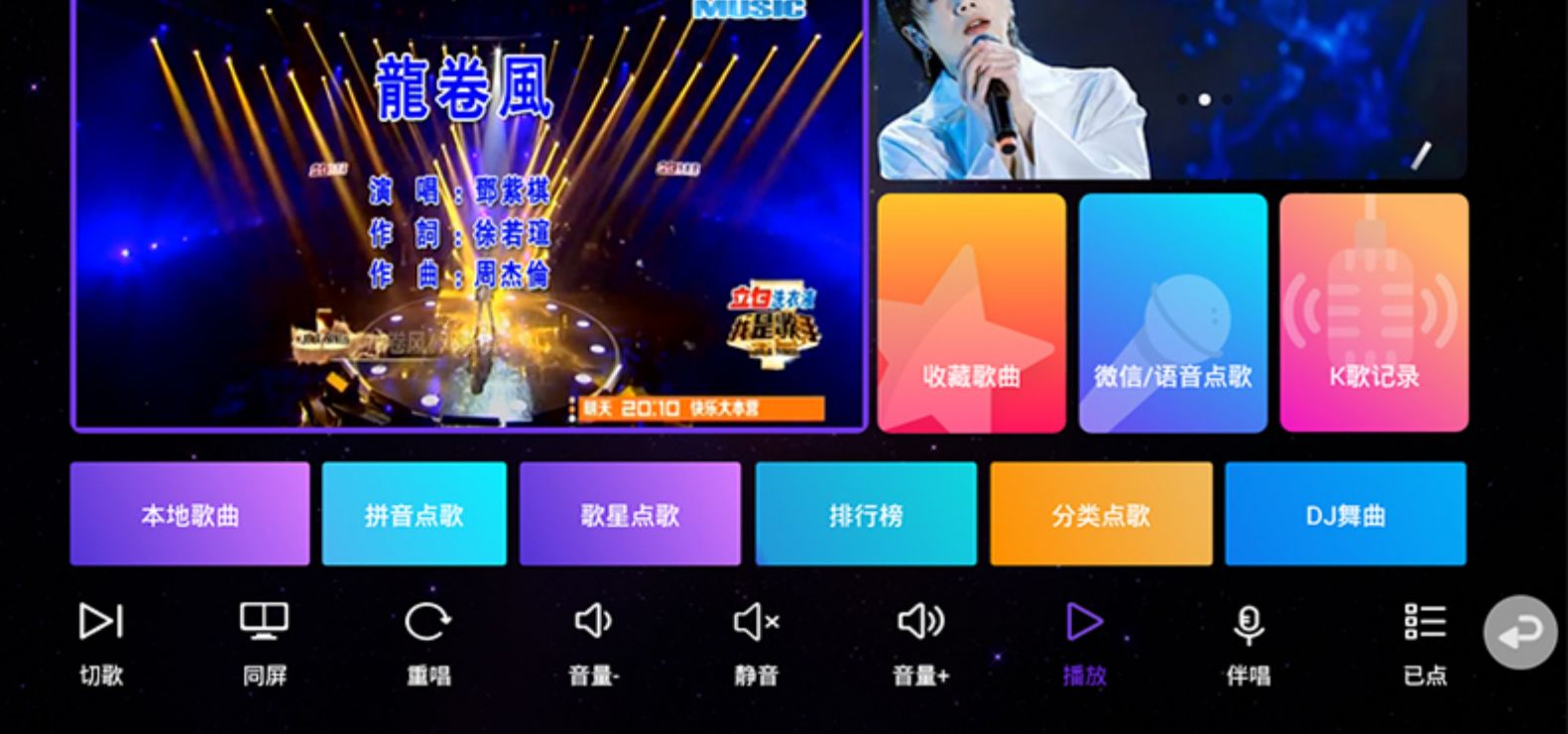Open the 已点 selected songs list
The width and height of the screenshot is (1568, 734).
1425,642
